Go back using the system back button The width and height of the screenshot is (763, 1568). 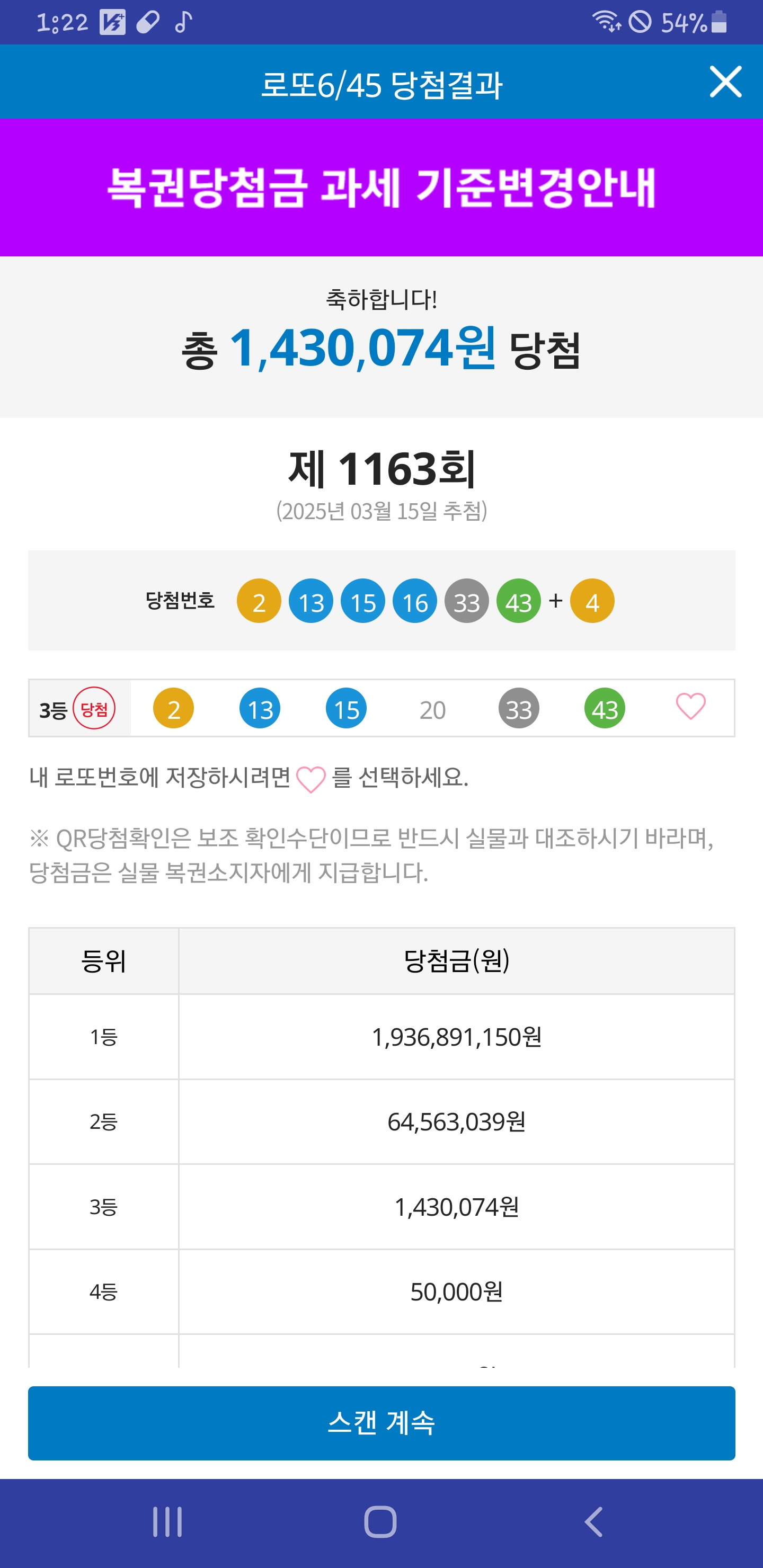pyautogui.click(x=594, y=1522)
